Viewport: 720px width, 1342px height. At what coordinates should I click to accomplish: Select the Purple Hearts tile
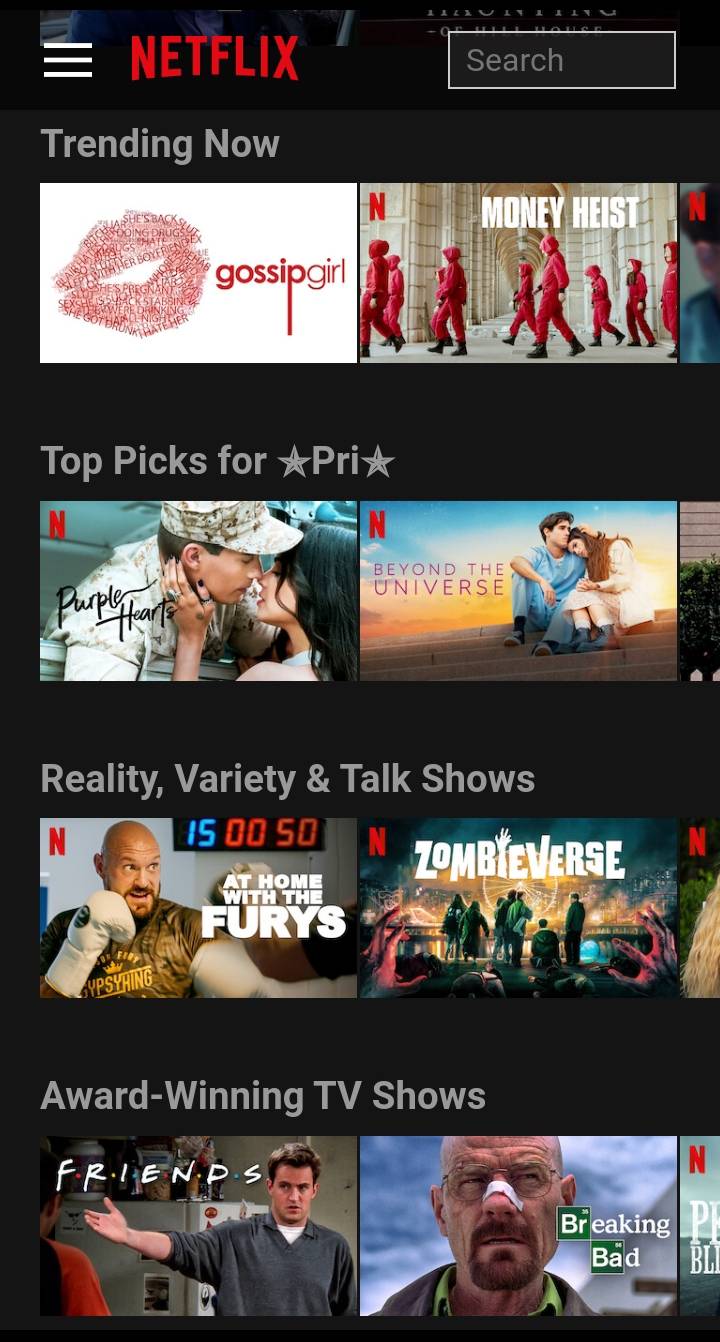point(198,590)
